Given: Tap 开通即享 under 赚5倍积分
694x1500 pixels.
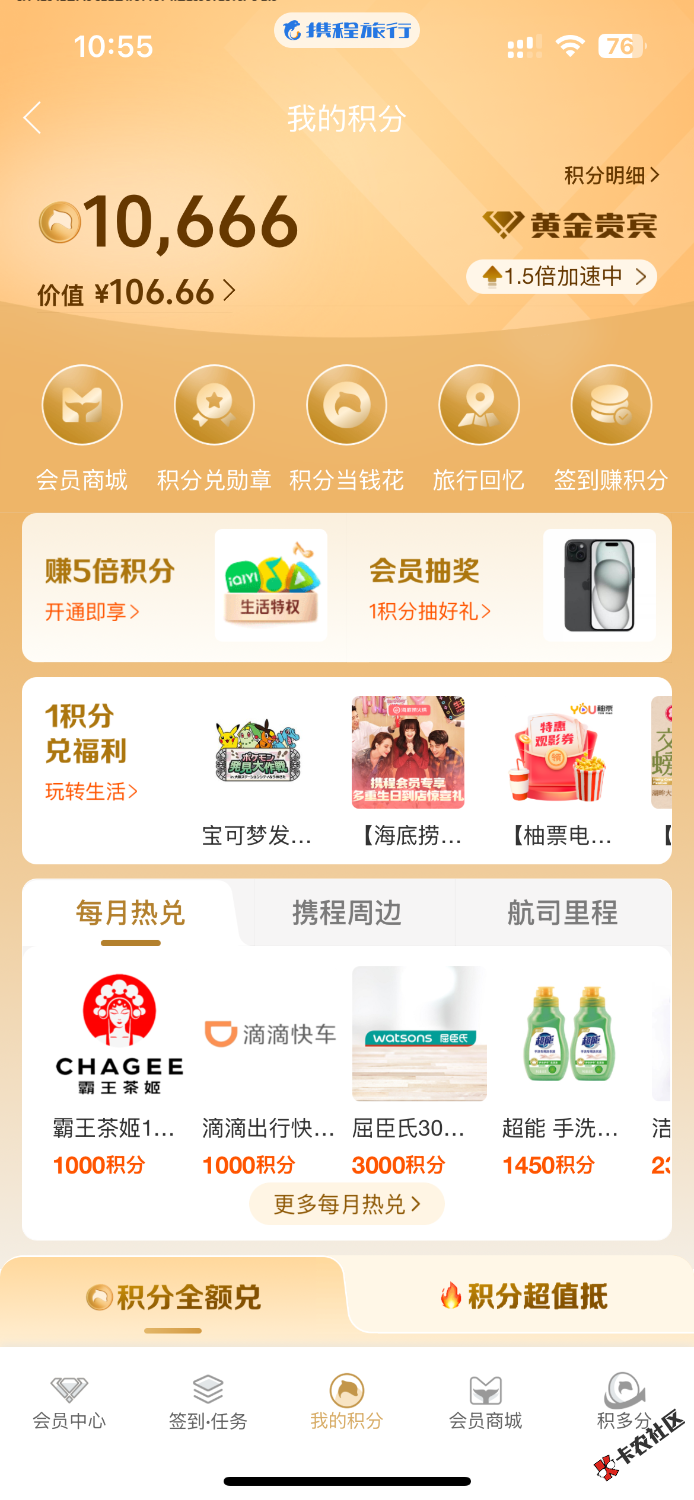Looking at the screenshot, I should [92, 612].
